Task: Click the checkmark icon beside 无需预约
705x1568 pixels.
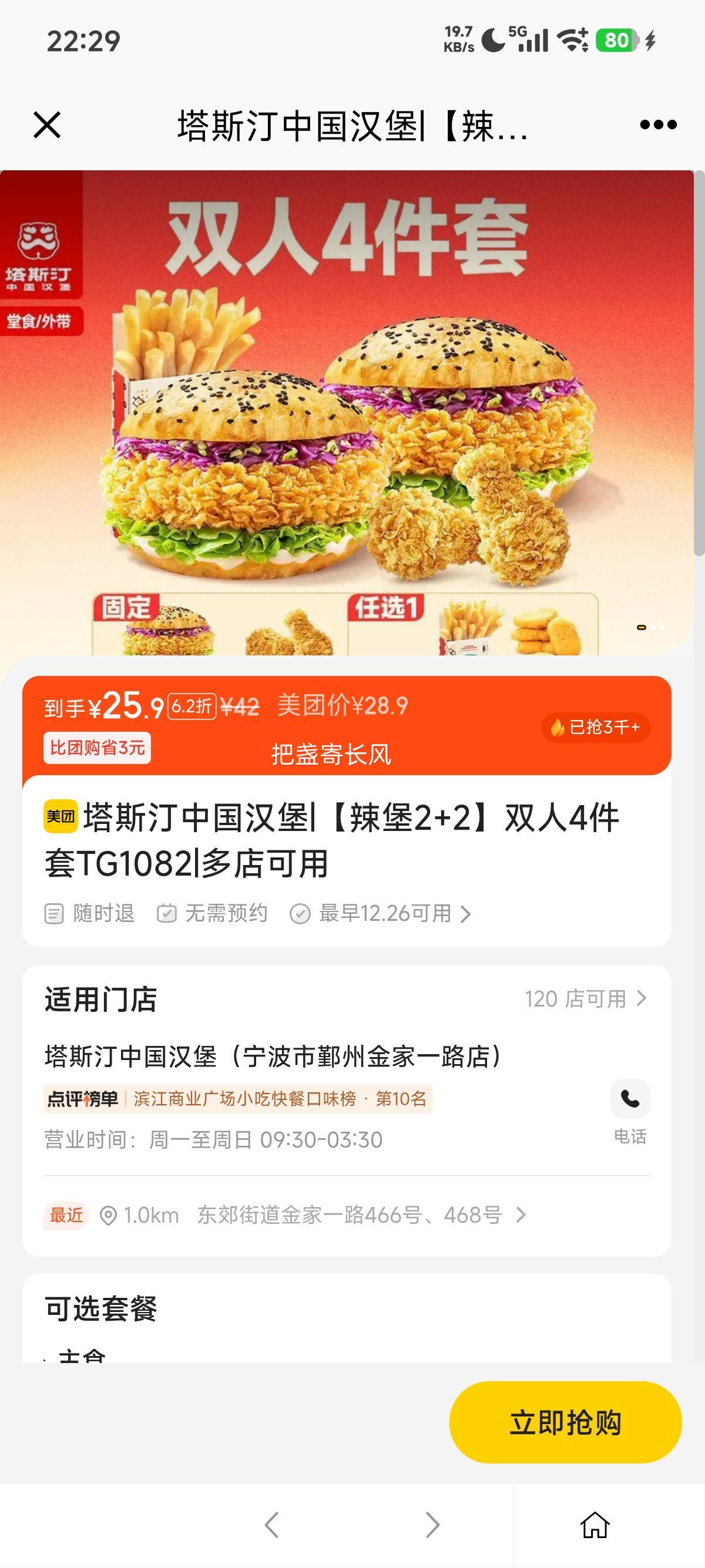Action: (x=167, y=913)
